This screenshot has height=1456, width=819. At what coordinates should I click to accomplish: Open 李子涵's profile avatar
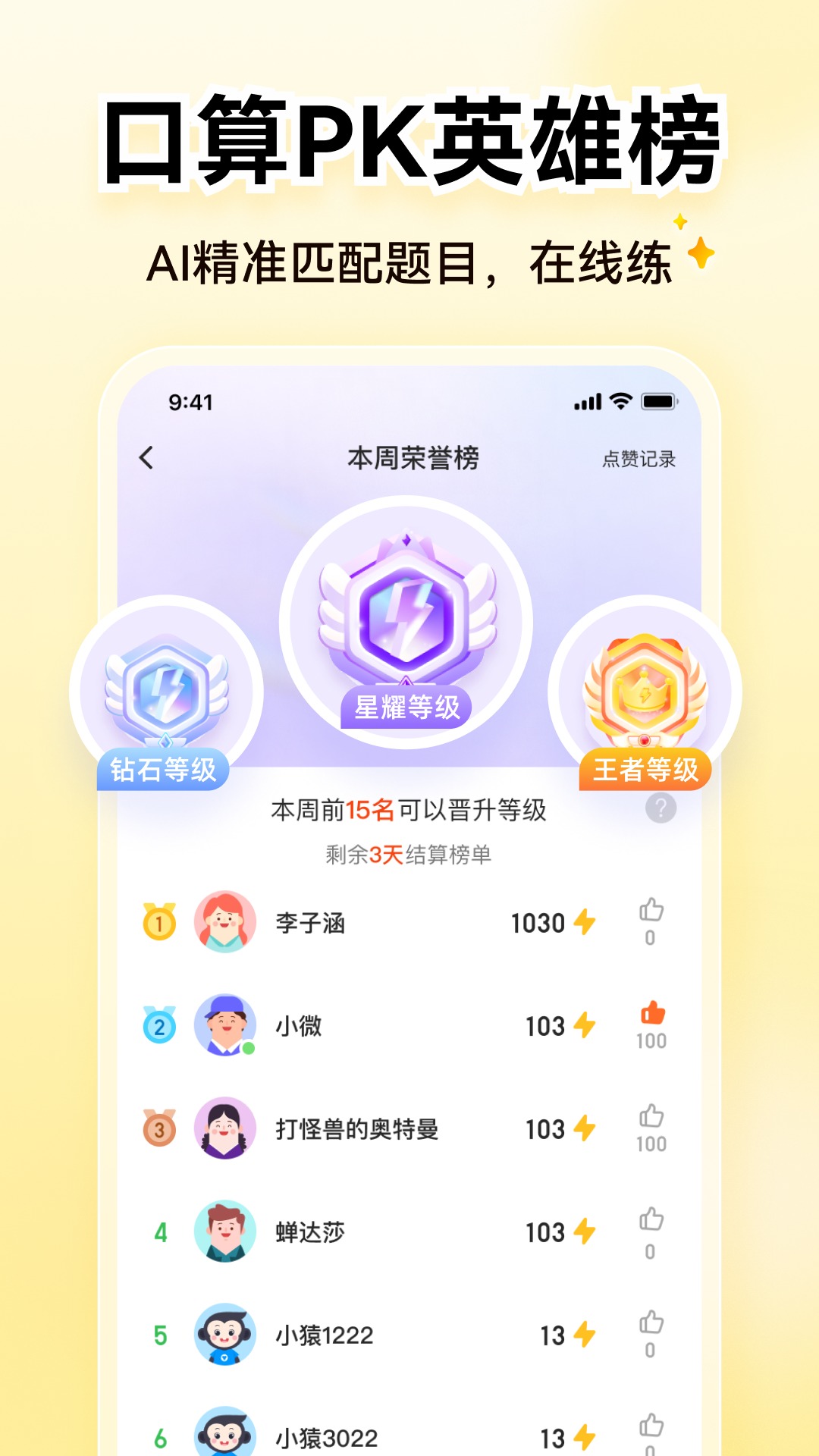click(225, 923)
